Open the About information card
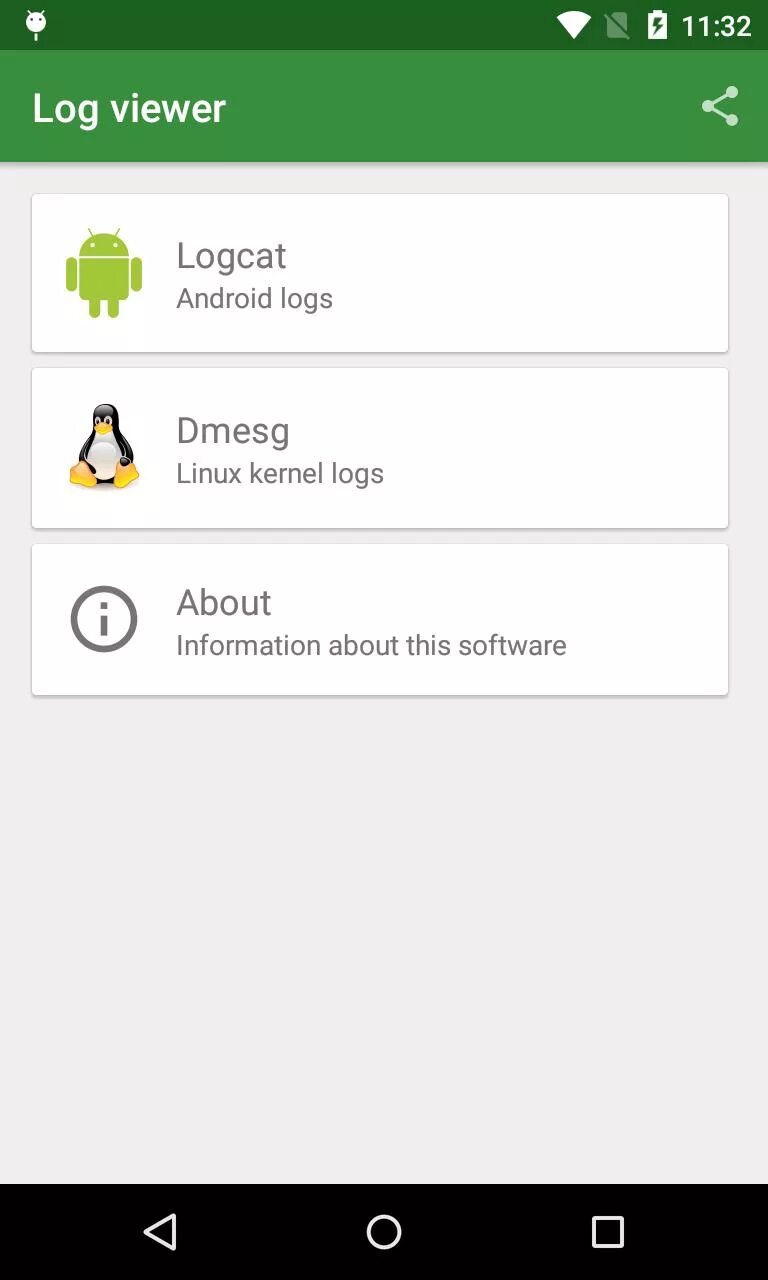The height and width of the screenshot is (1280, 768). [x=380, y=620]
